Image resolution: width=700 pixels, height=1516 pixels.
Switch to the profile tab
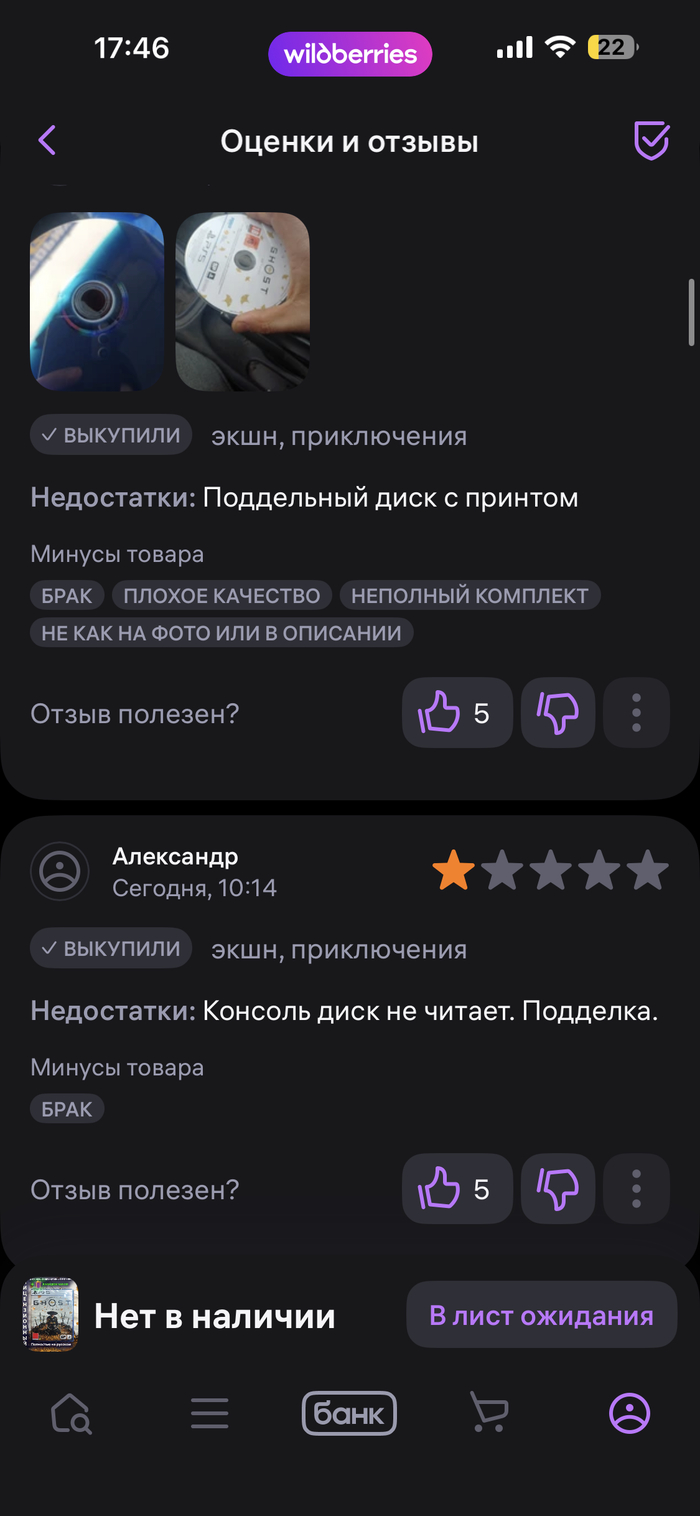tap(629, 1414)
